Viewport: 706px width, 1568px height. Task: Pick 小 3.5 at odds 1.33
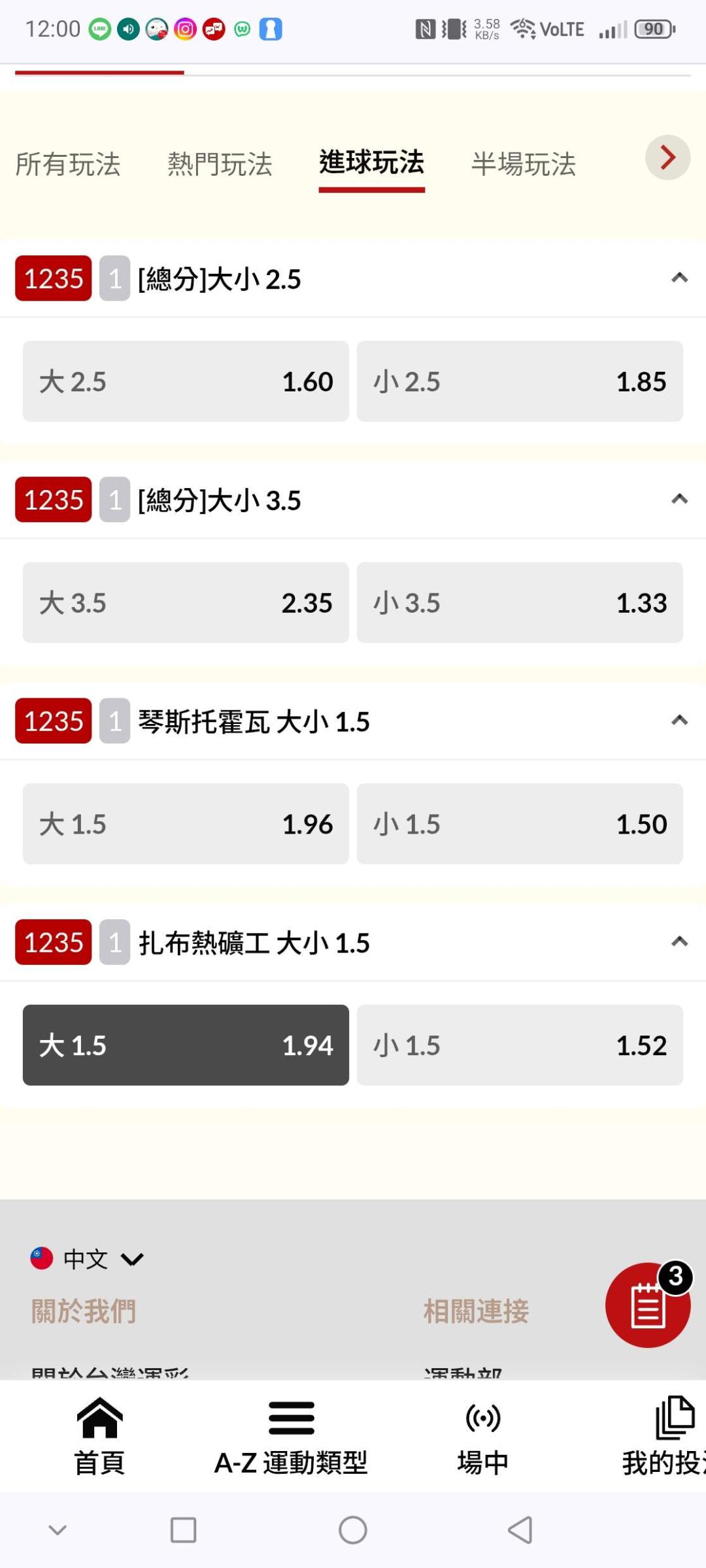point(520,602)
